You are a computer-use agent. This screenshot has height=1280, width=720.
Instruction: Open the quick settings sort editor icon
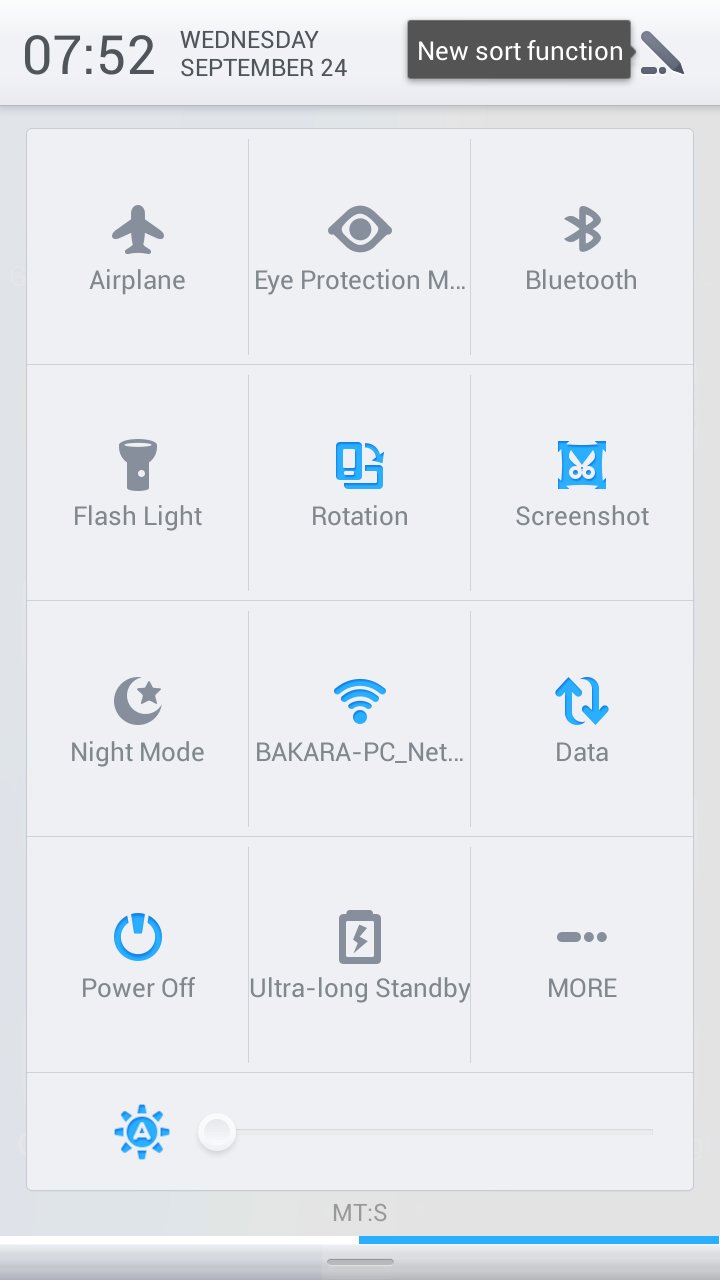(x=662, y=52)
